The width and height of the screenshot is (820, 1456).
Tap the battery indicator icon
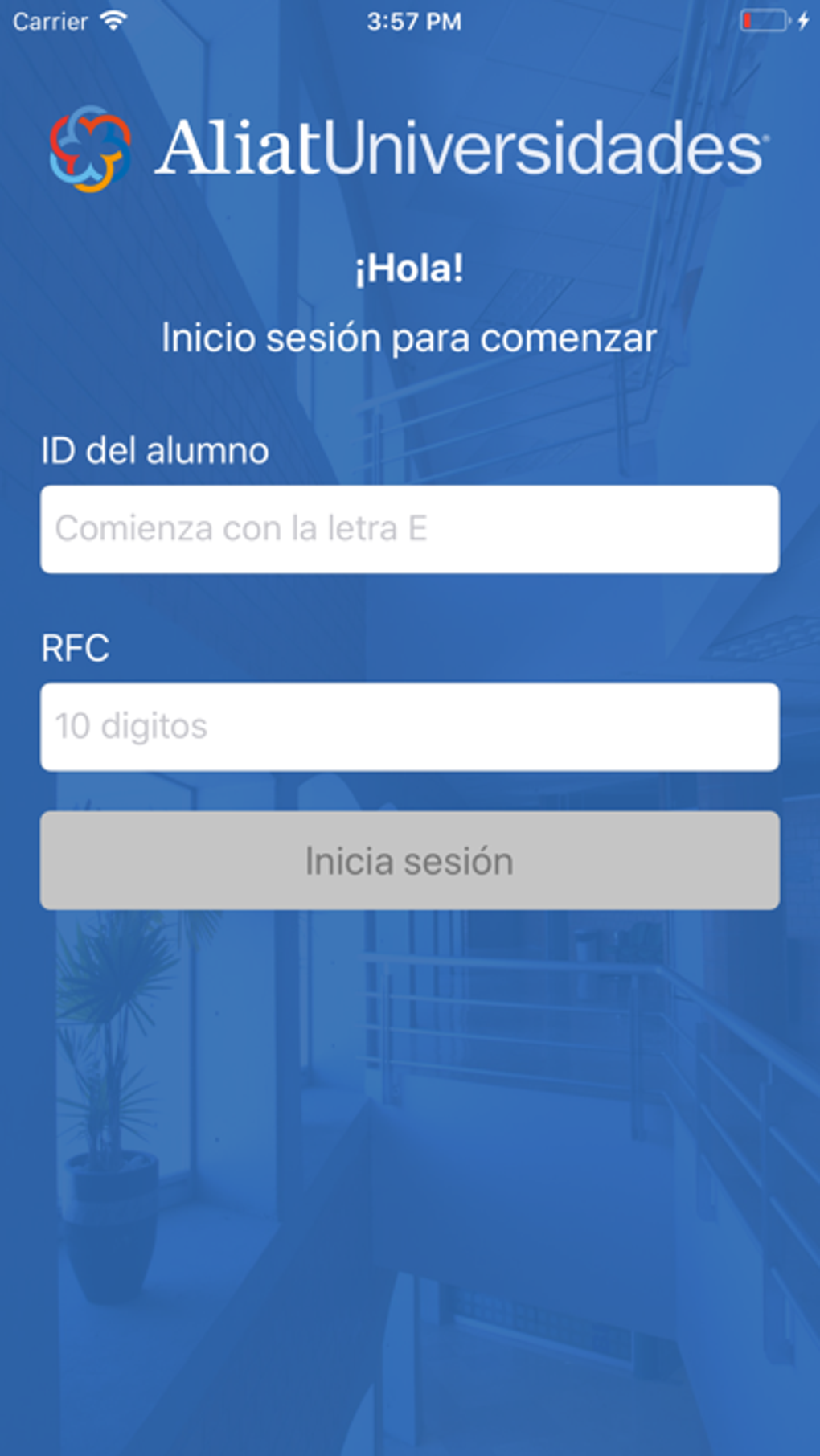[764, 21]
